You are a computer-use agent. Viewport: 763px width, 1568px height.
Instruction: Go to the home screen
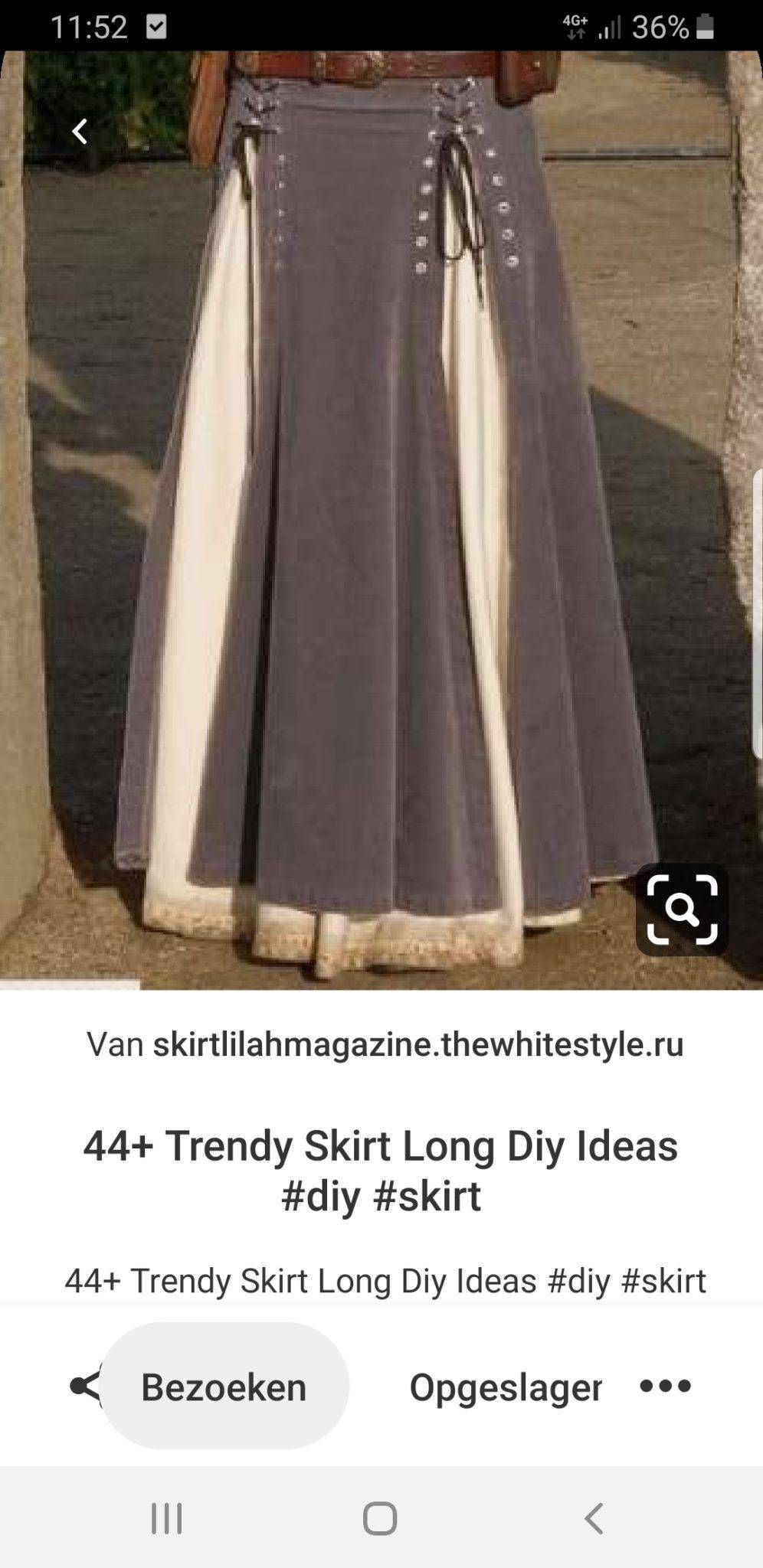point(380,1518)
